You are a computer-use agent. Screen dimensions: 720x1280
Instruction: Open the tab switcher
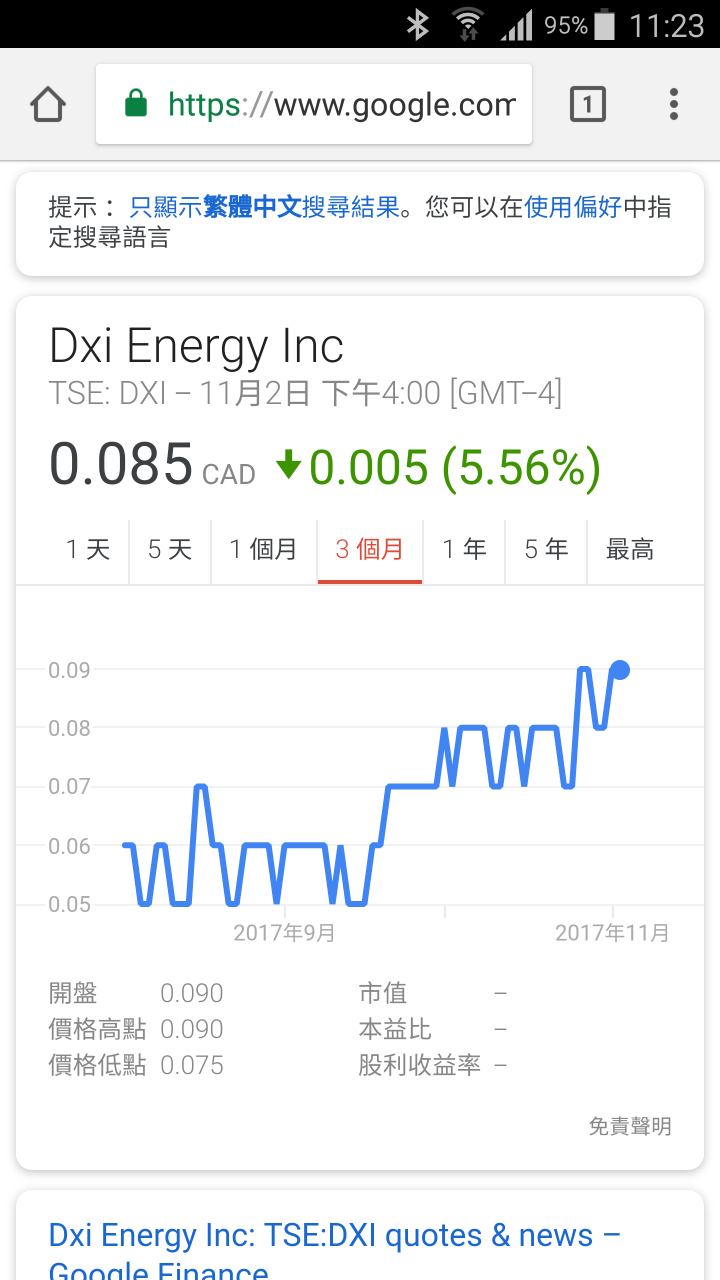(587, 104)
